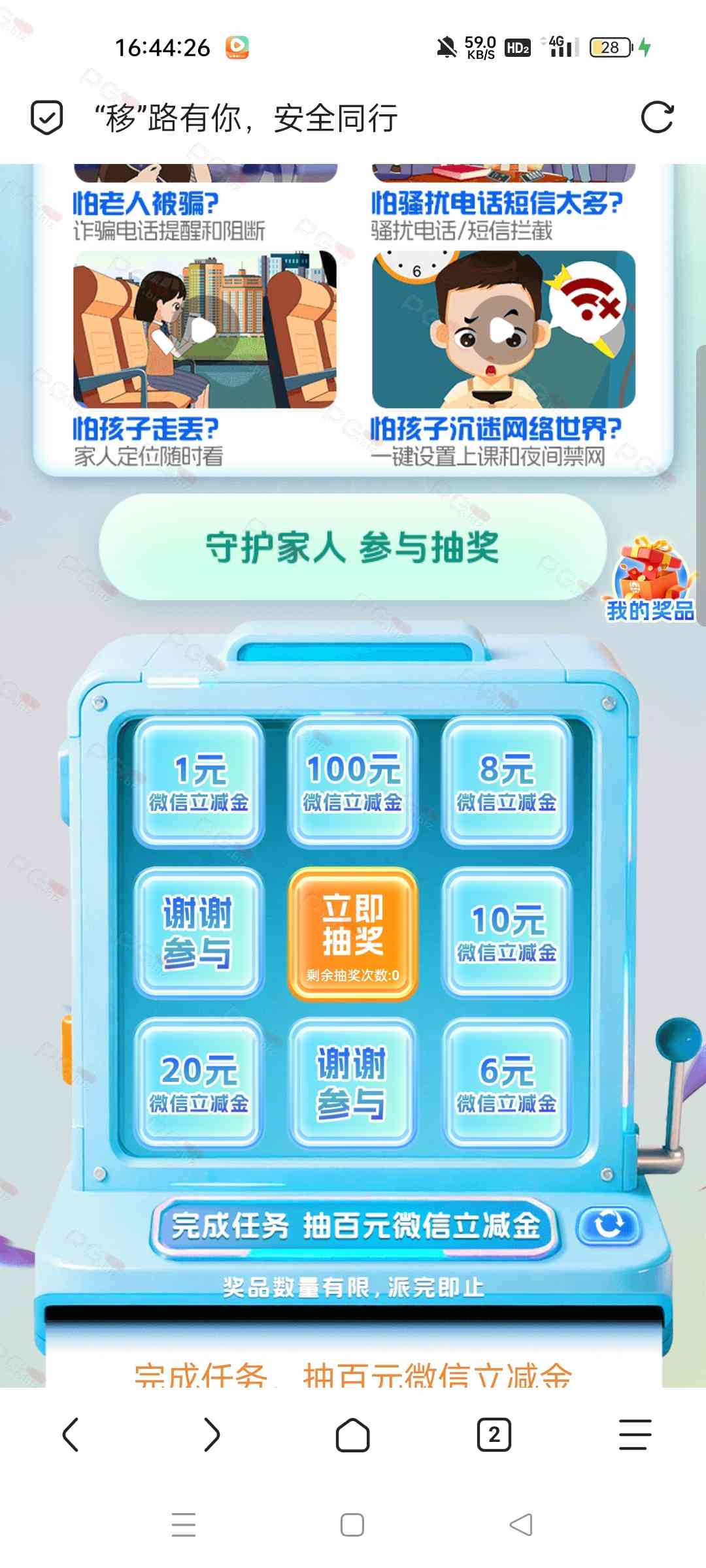Tap the orange 立即抽奖 button

click(352, 933)
